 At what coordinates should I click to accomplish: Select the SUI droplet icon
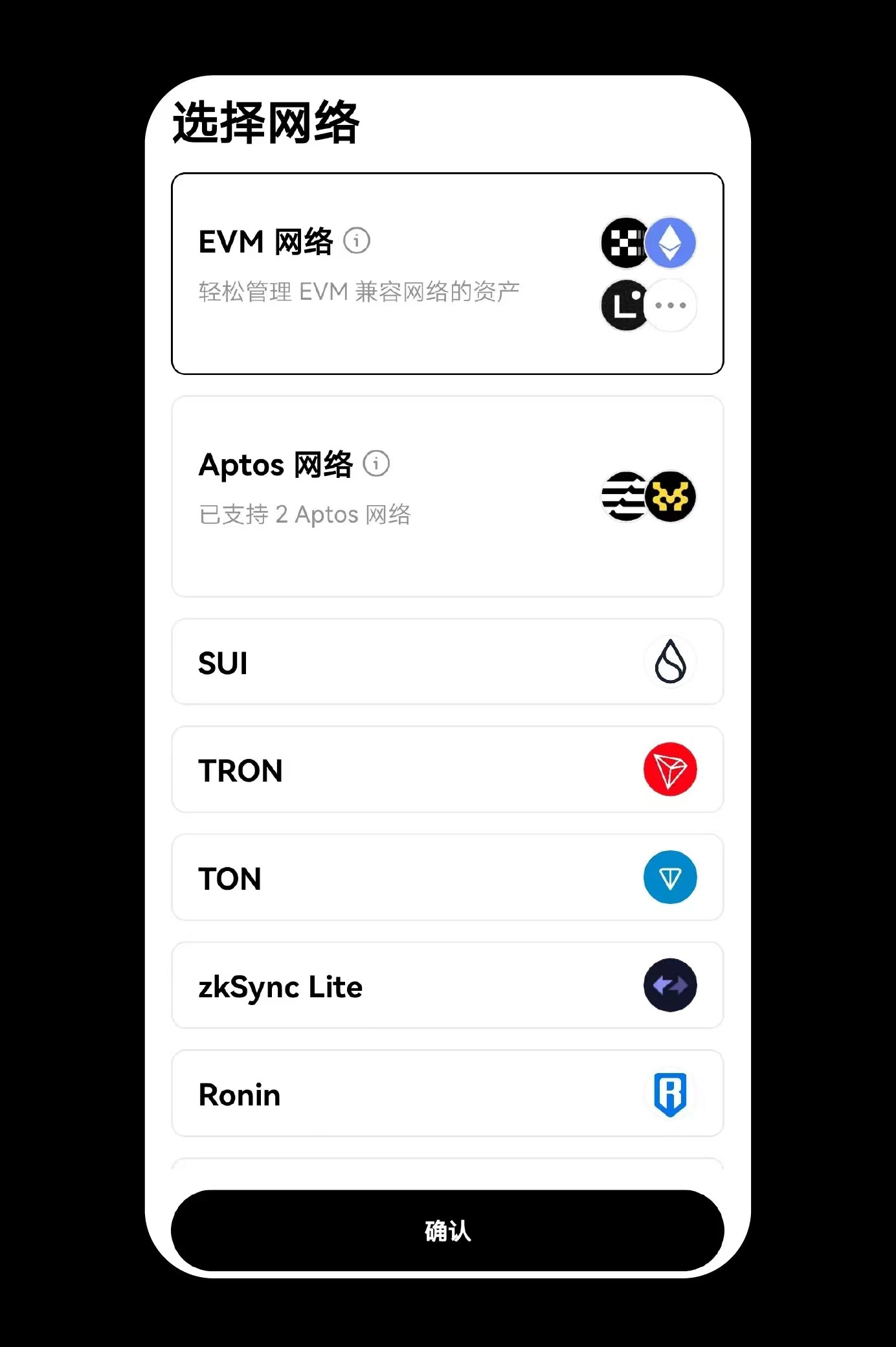[671, 661]
